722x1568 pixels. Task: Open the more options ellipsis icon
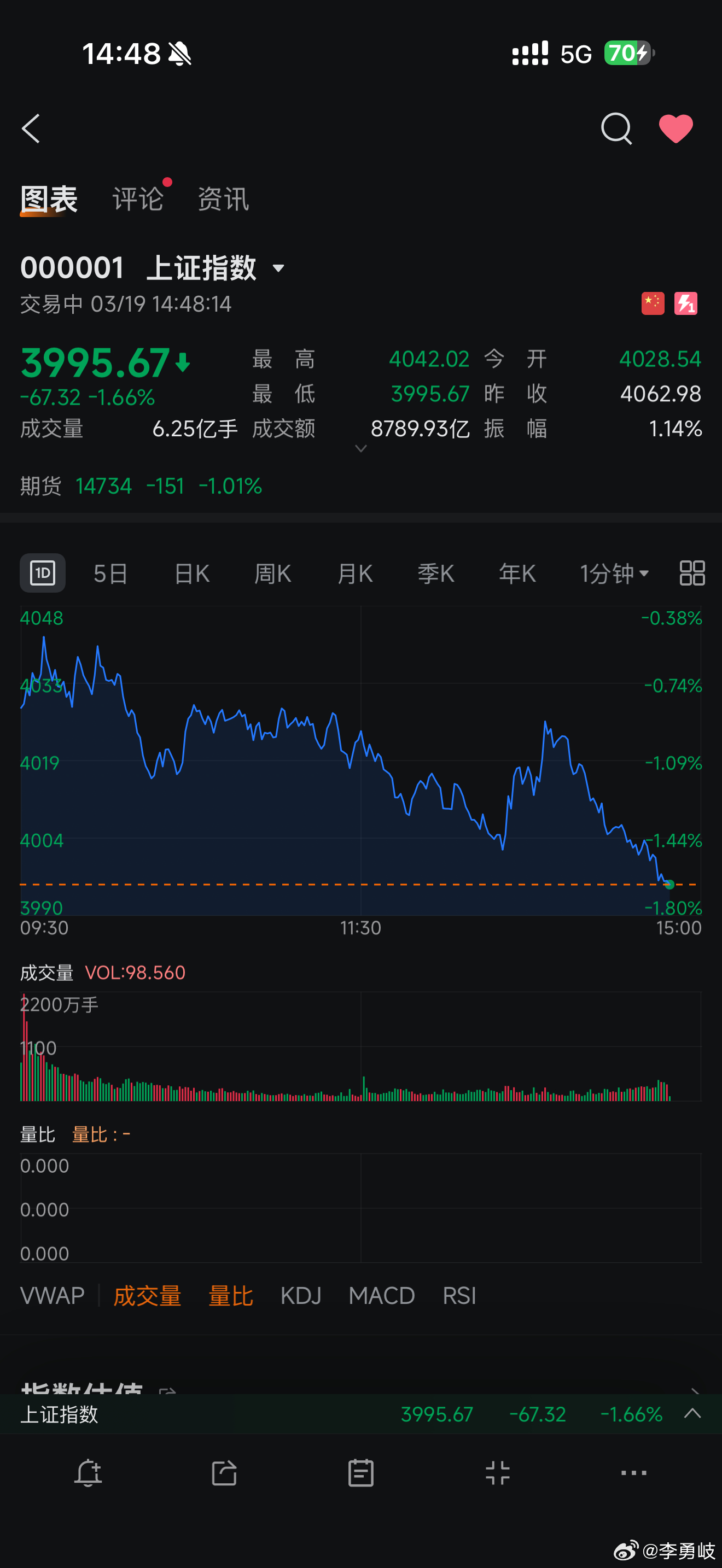point(633,1473)
